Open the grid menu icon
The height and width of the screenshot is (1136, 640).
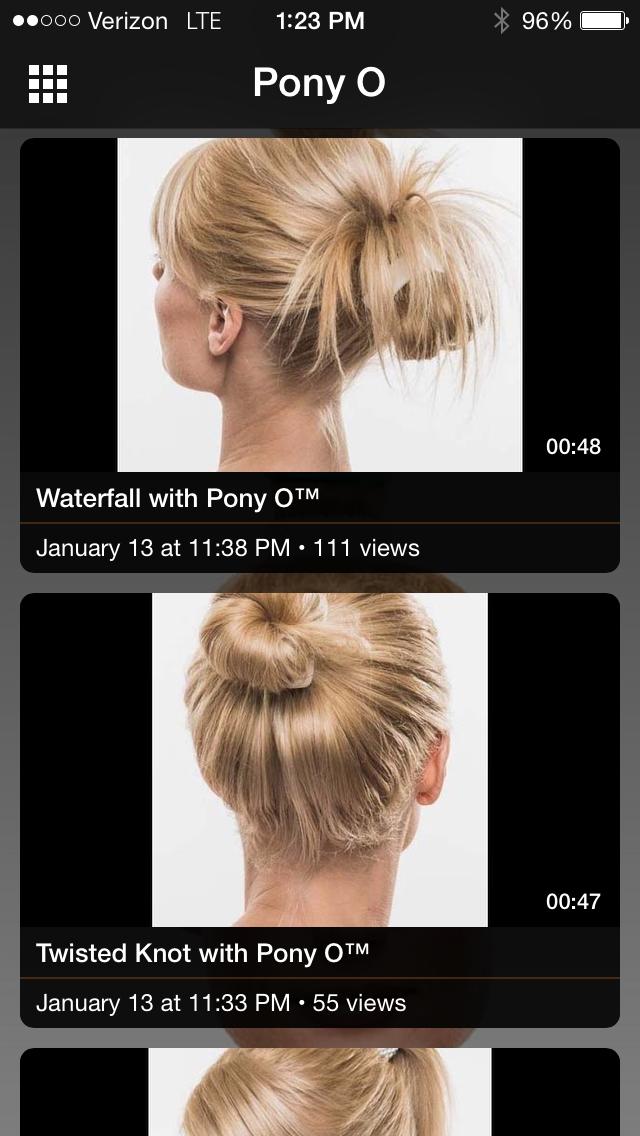48,84
